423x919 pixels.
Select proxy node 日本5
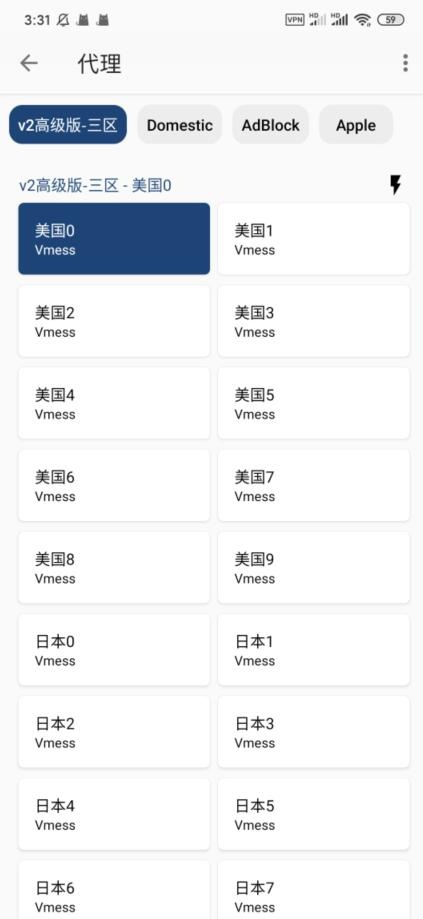coord(313,814)
